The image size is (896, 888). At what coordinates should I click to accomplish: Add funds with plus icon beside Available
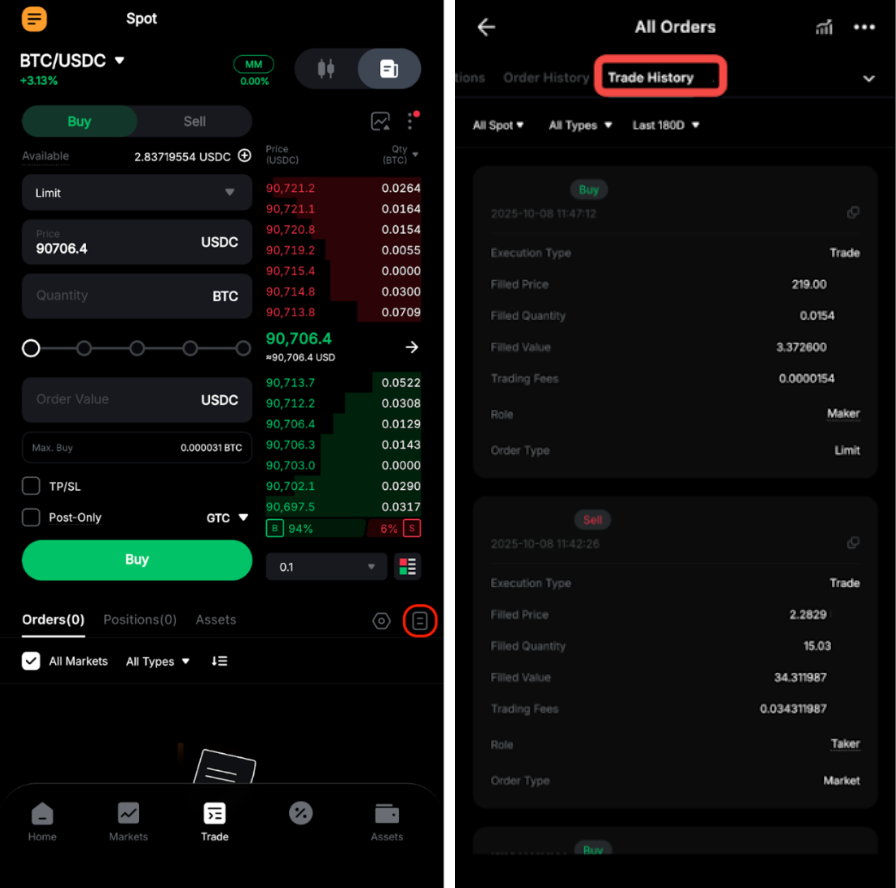pyautogui.click(x=244, y=156)
